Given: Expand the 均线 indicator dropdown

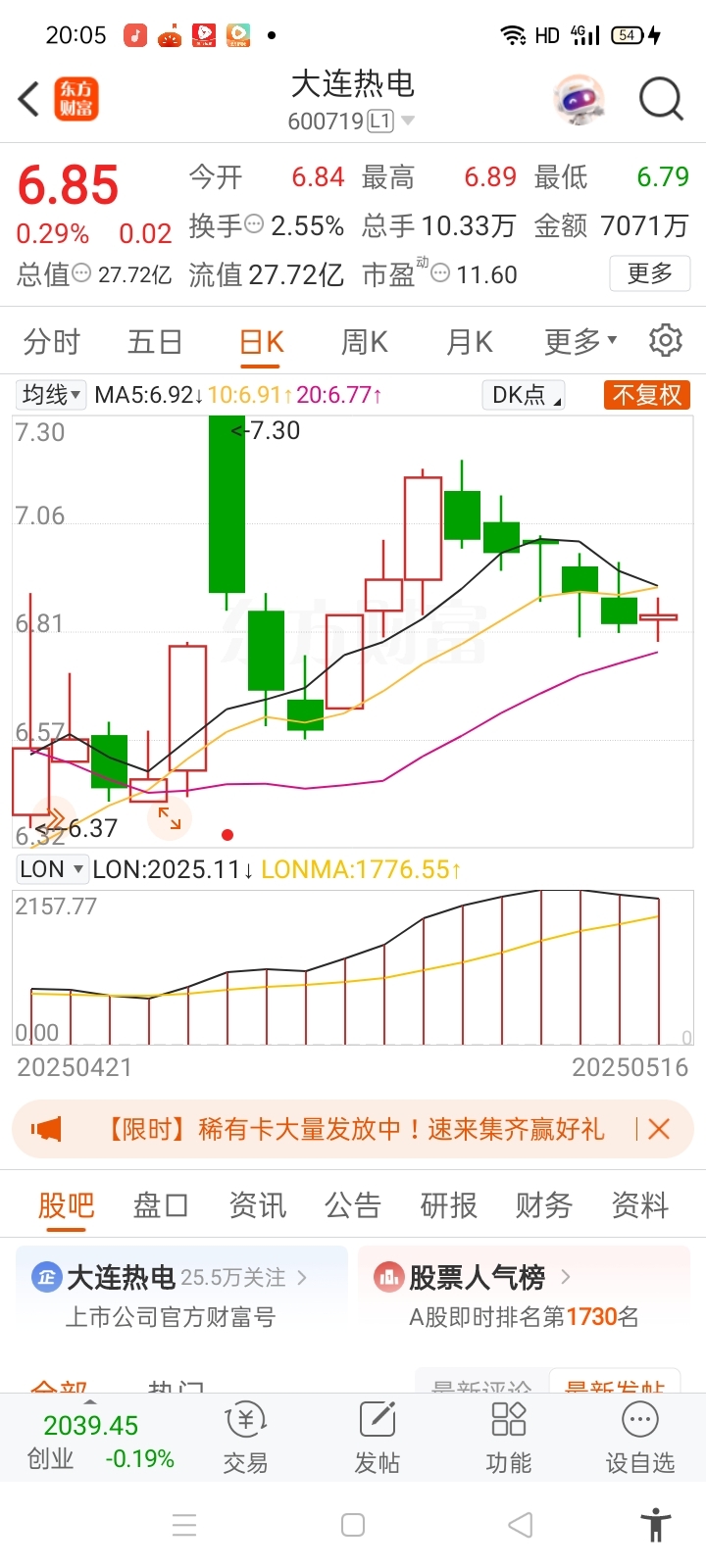Looking at the screenshot, I should (52, 395).
